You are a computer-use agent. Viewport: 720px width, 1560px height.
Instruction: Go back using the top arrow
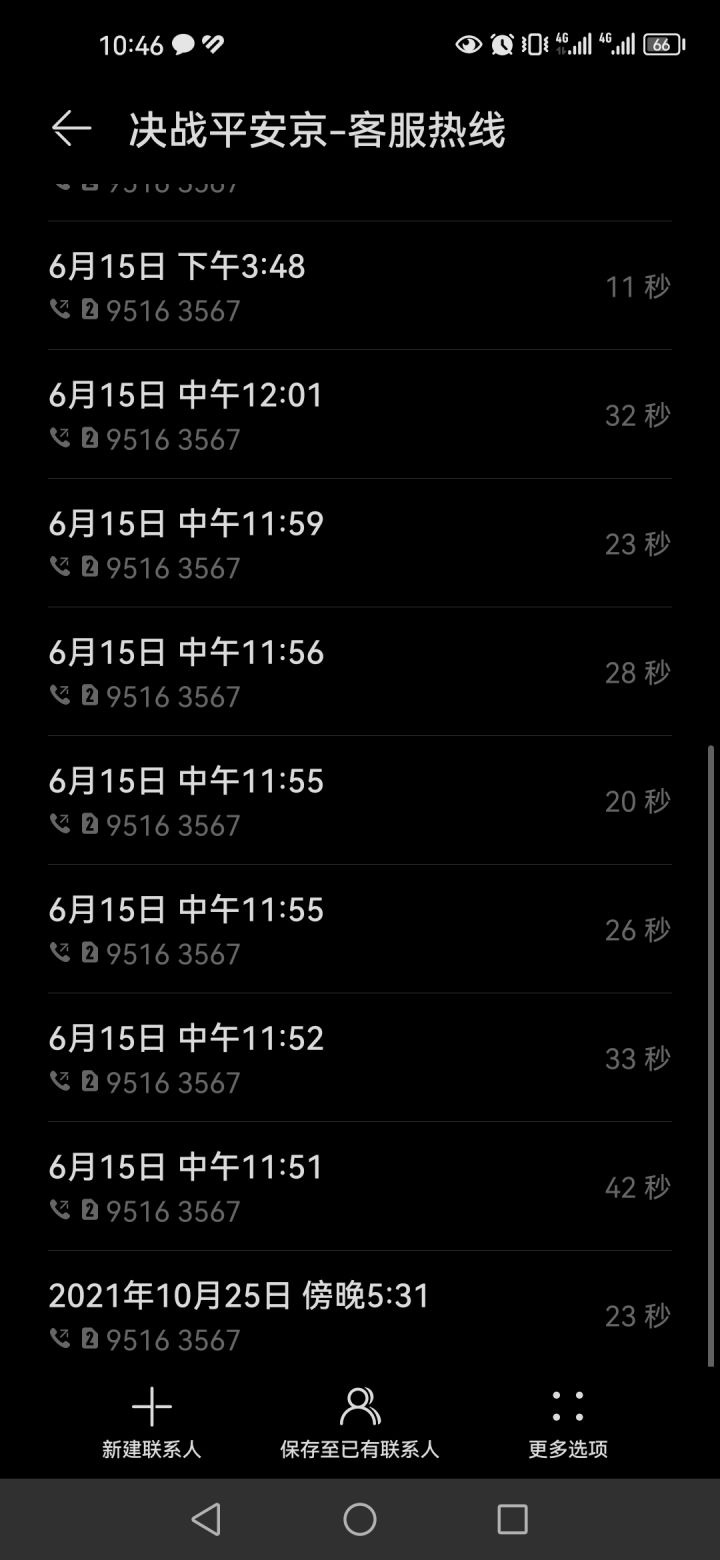click(x=71, y=129)
